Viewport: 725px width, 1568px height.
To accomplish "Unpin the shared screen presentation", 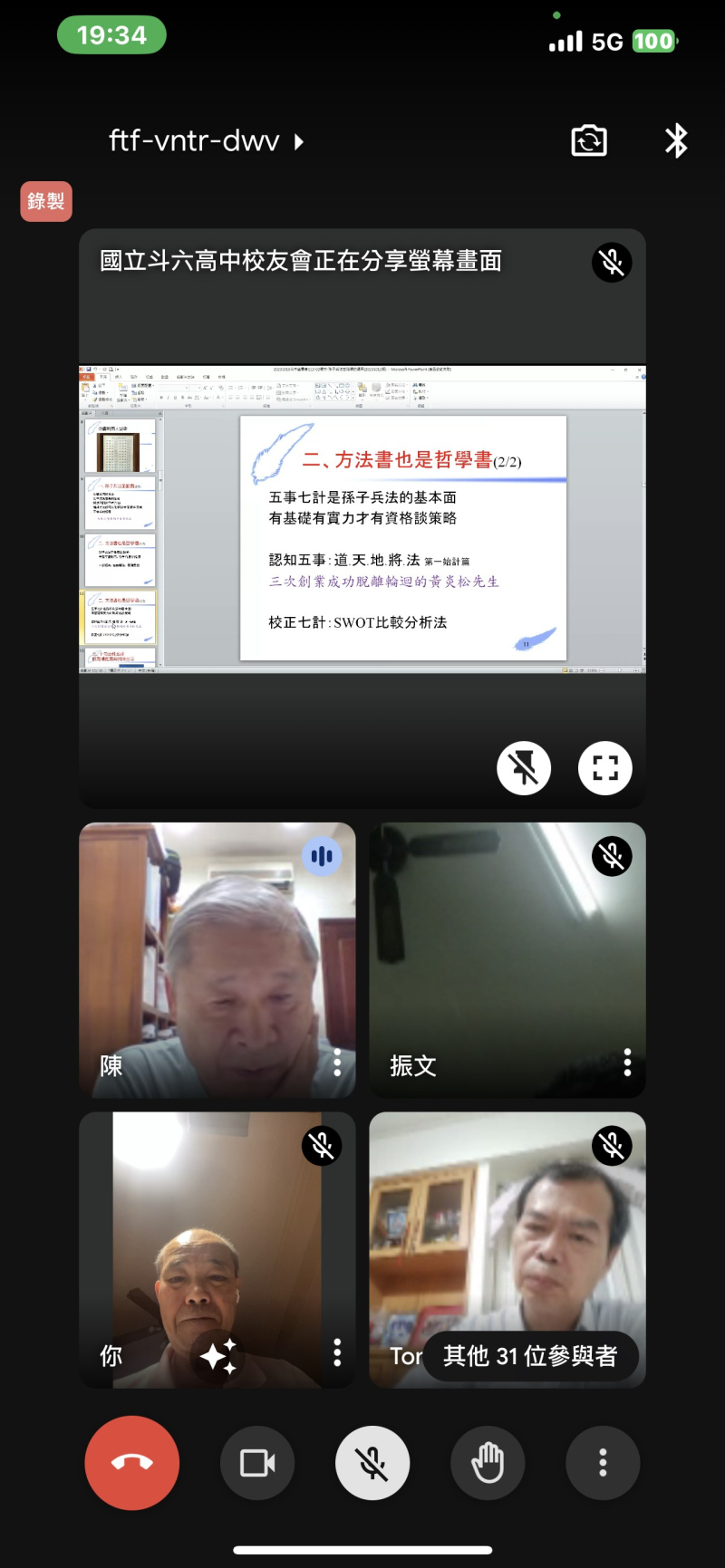I will [x=524, y=768].
